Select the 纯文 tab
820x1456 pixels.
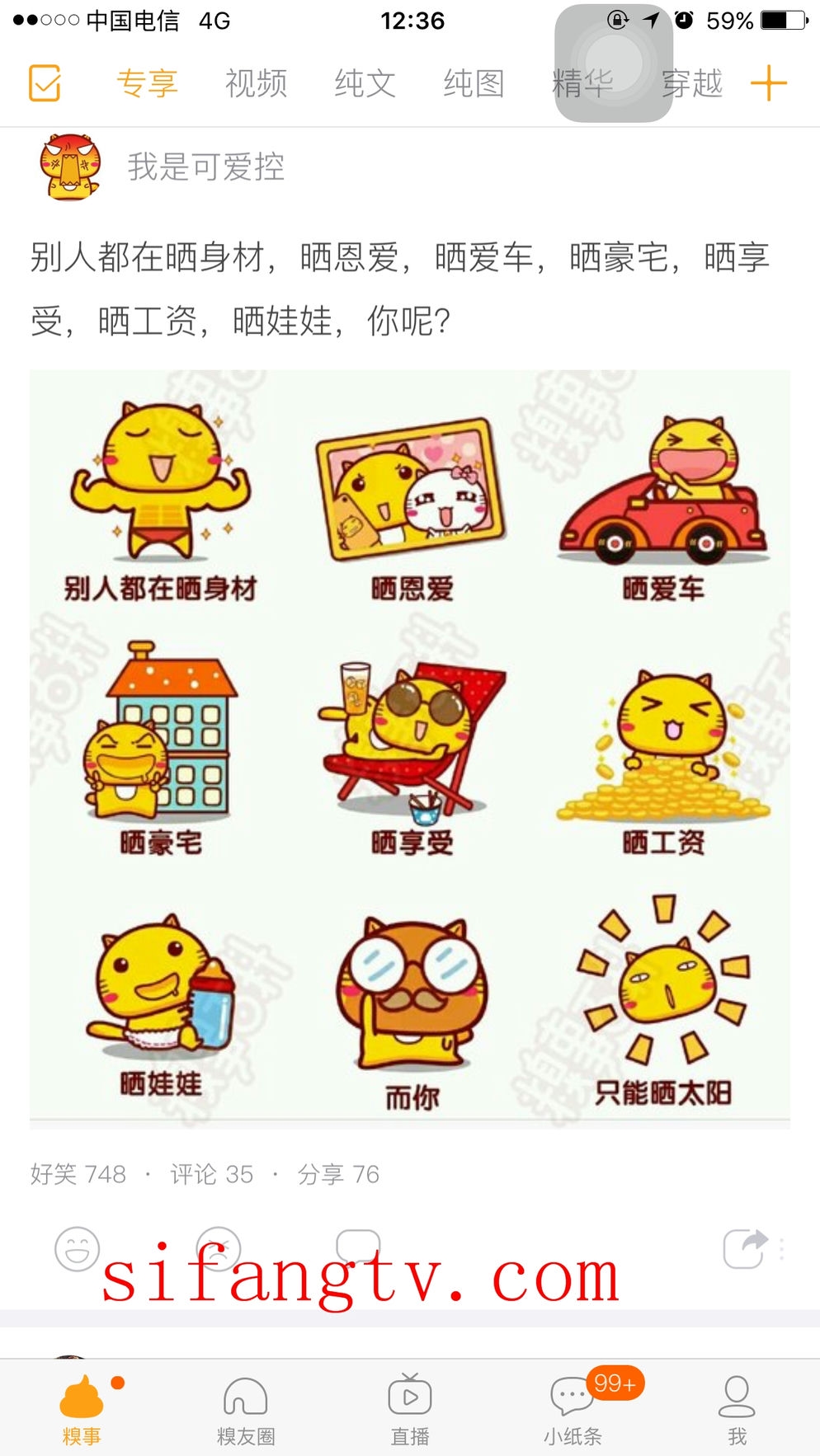(x=365, y=83)
